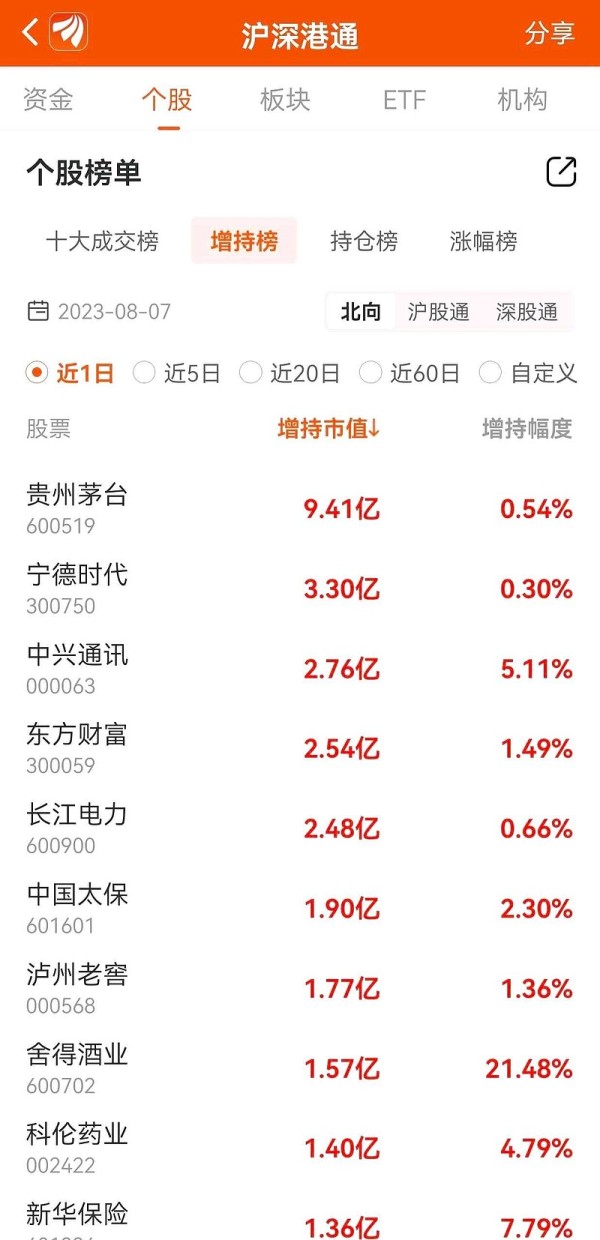Switch segment to 沪股通
Screen dimensions: 600x1240
(x=438, y=311)
